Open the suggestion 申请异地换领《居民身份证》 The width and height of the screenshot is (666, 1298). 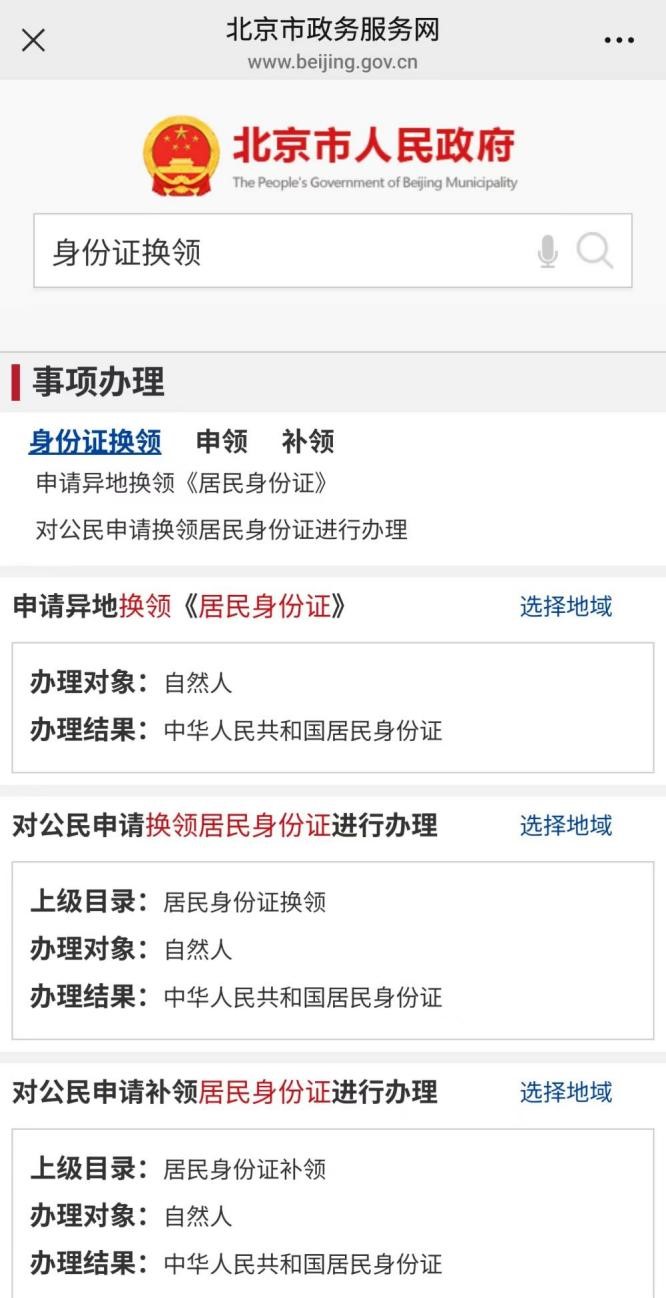click(x=182, y=484)
